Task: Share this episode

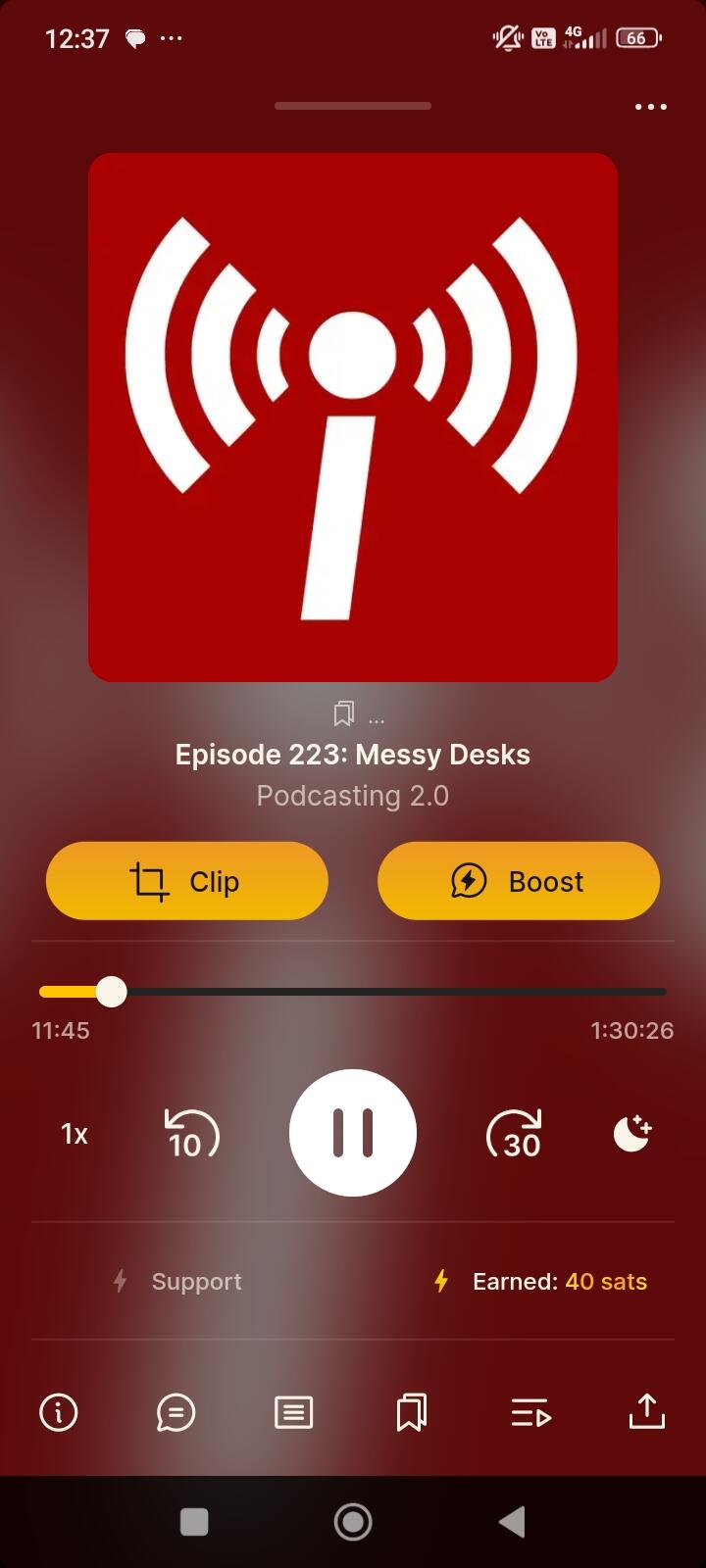Action: tap(647, 1411)
